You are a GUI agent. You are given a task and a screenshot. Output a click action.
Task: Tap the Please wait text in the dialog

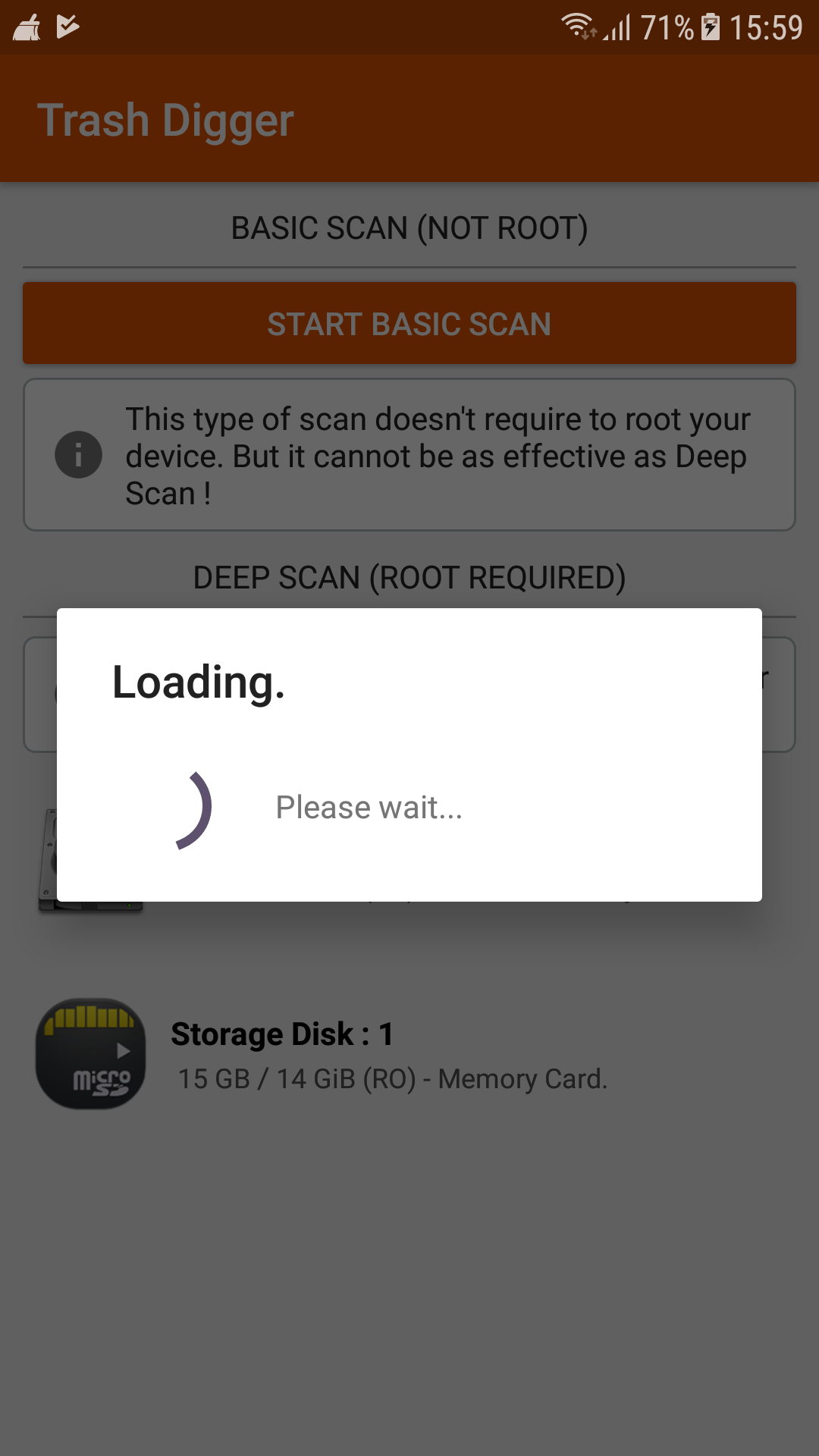click(370, 807)
